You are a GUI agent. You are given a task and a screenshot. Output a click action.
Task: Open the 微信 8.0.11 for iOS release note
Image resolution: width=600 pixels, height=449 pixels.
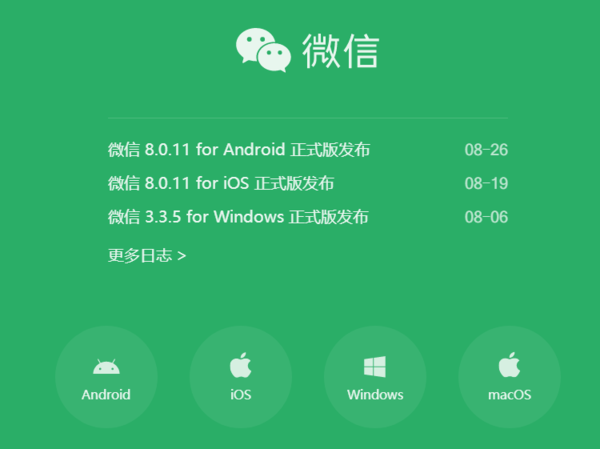click(220, 183)
